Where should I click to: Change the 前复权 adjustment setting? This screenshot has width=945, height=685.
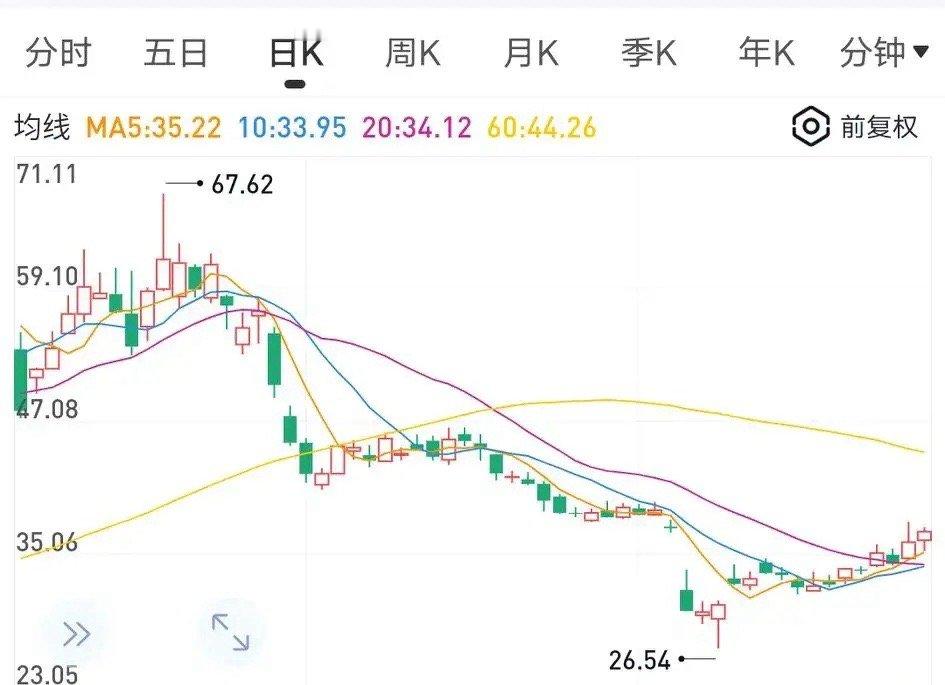pyautogui.click(x=856, y=127)
